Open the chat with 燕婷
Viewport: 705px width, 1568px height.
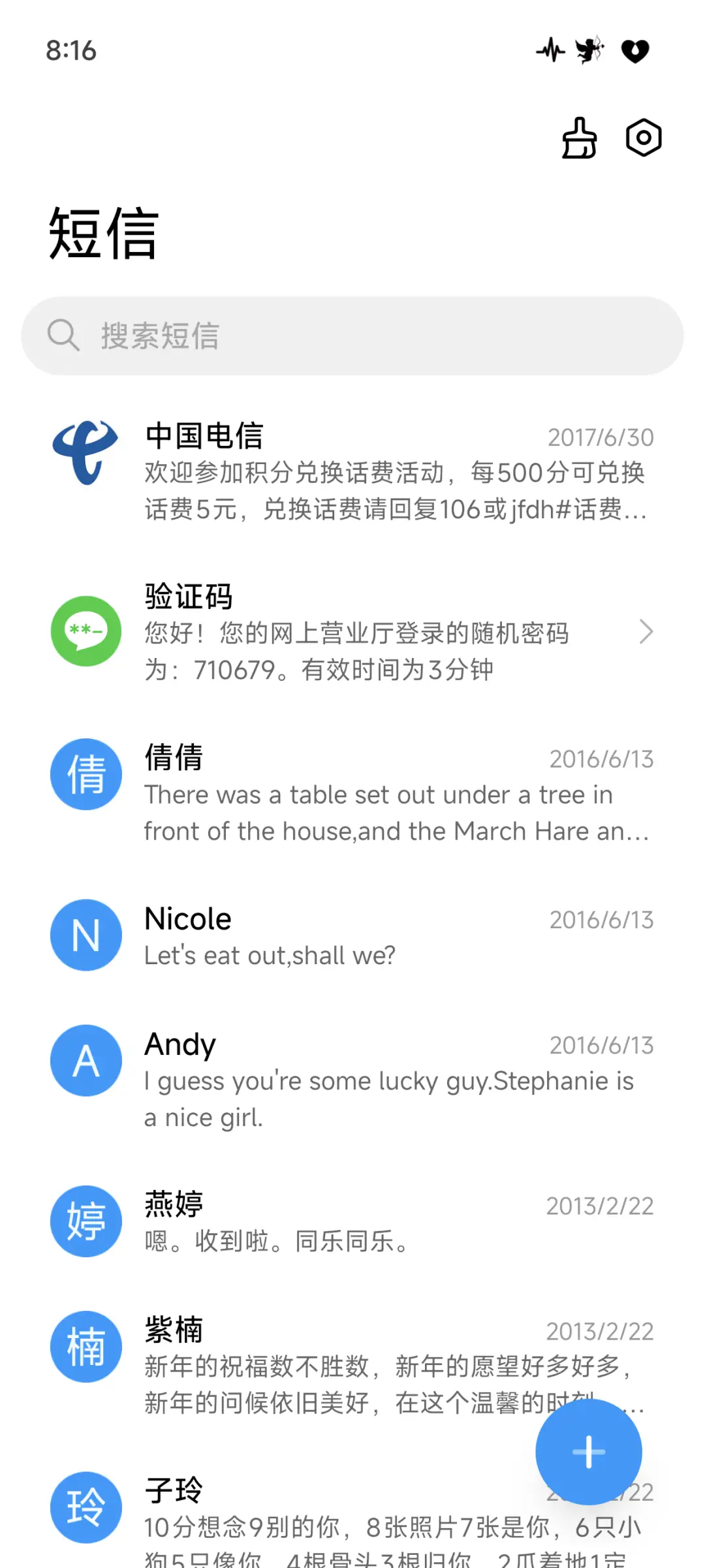352,1221
